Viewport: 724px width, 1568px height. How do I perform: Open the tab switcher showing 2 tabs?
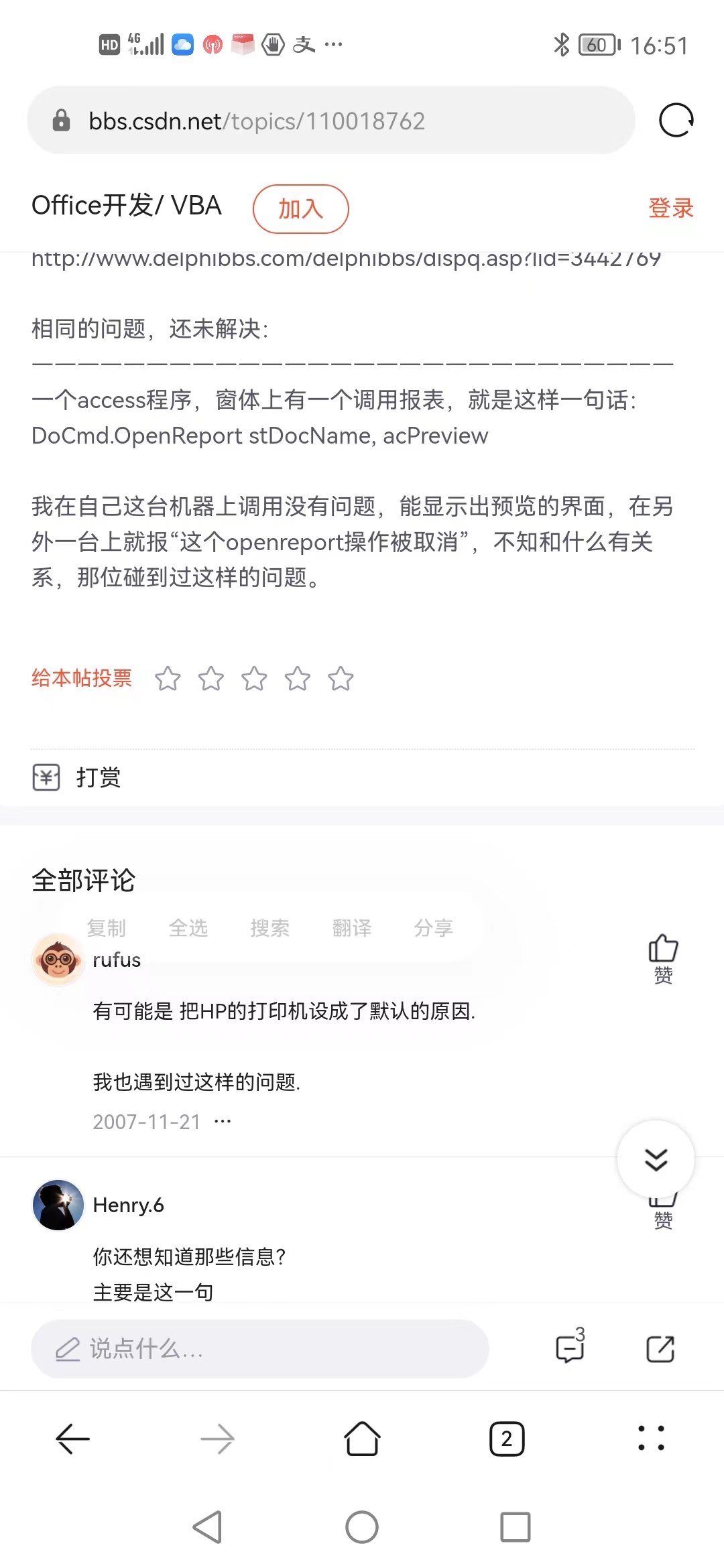pyautogui.click(x=507, y=1439)
